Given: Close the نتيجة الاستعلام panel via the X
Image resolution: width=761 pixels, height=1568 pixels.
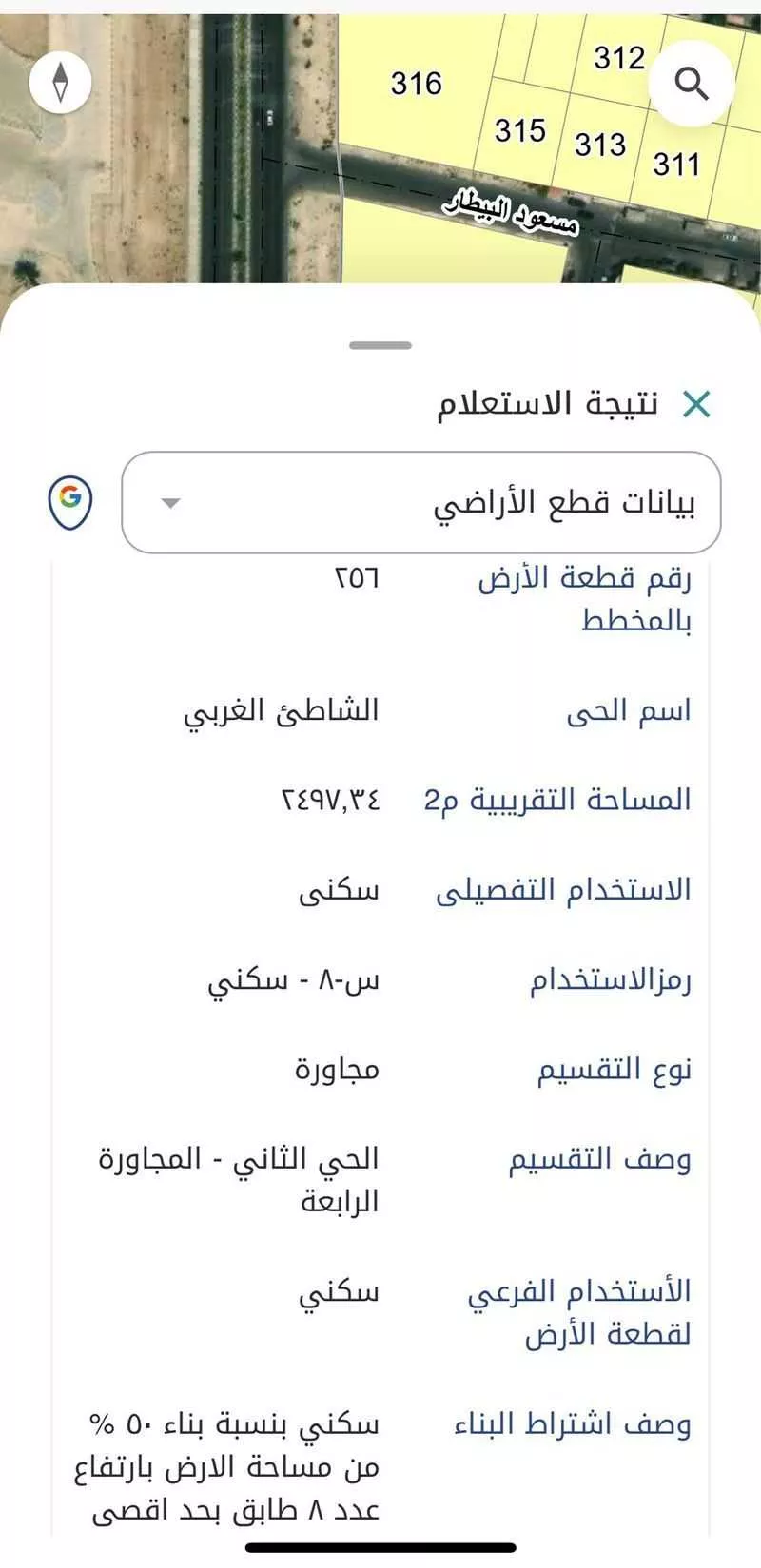Looking at the screenshot, I should click(697, 403).
